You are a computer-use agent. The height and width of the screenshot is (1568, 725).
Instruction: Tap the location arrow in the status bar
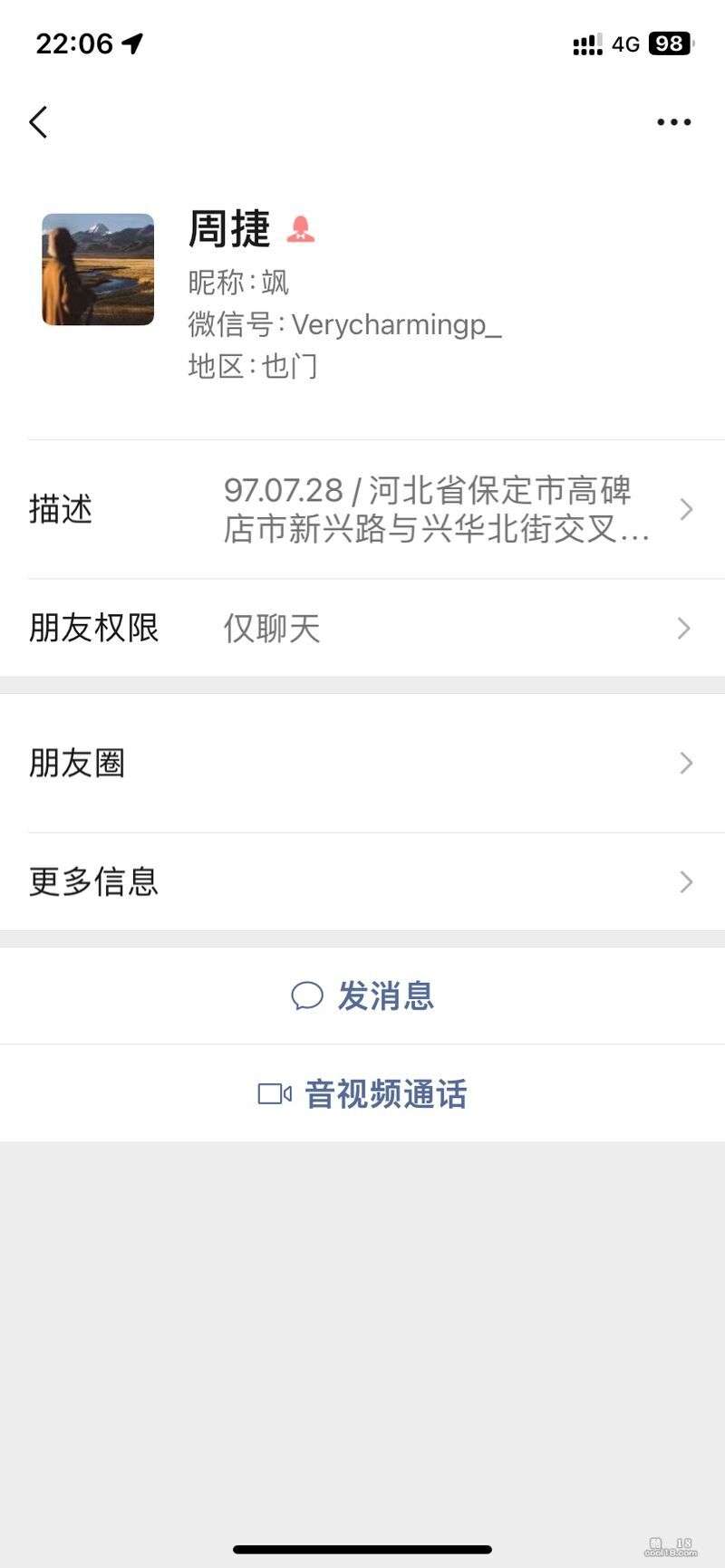(x=132, y=43)
